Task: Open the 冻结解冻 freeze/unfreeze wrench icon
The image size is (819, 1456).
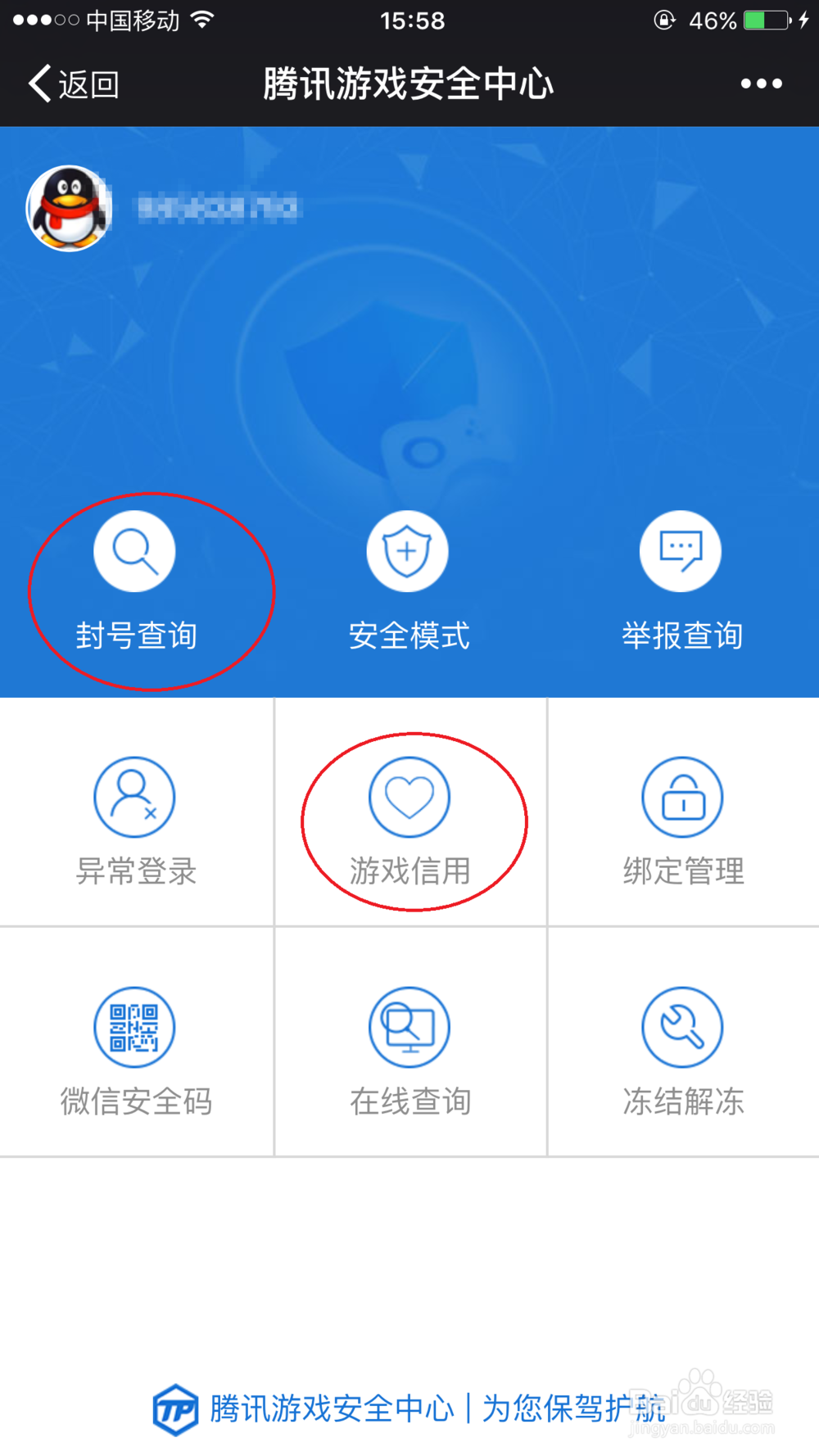Action: [x=681, y=1026]
